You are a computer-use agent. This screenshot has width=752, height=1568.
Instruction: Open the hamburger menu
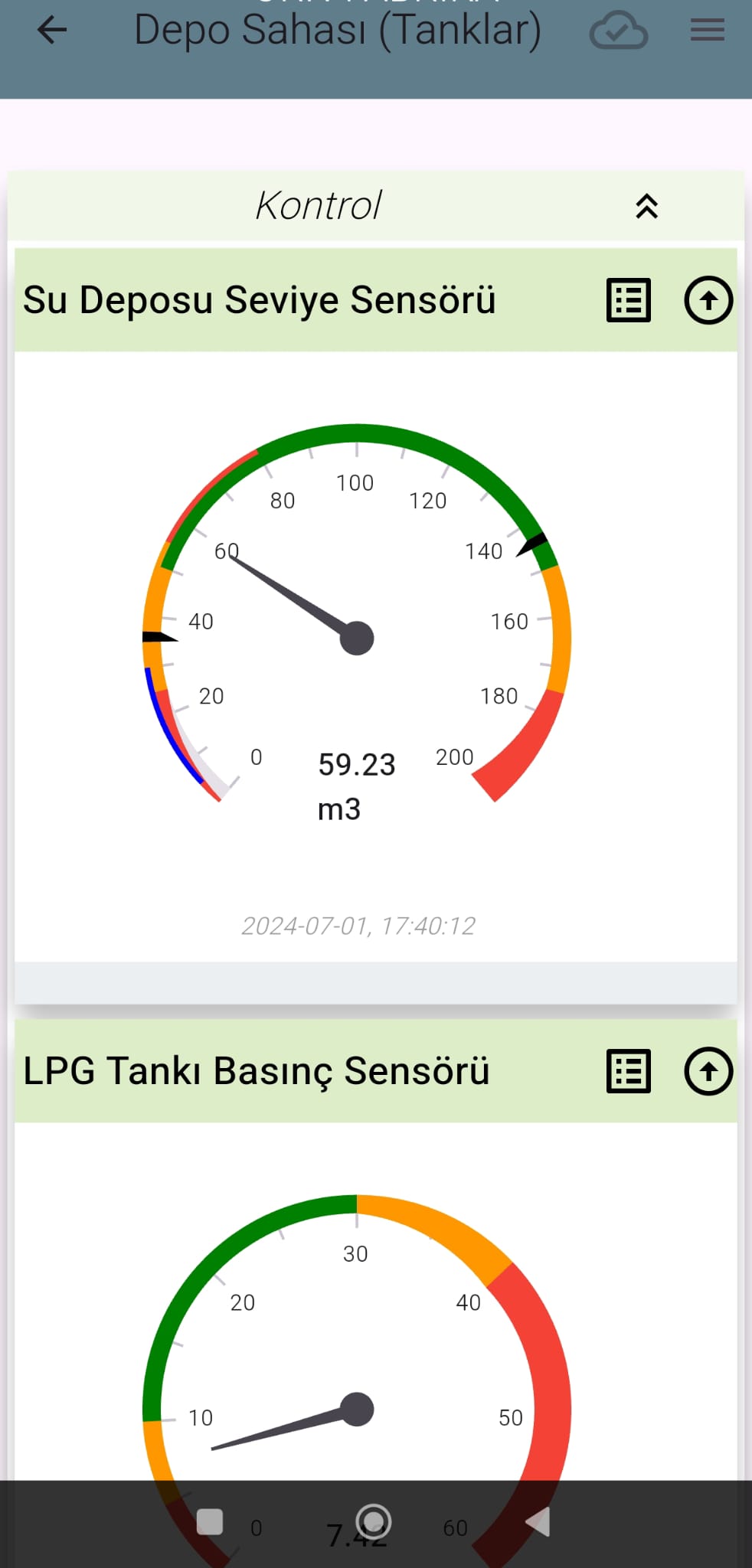pyautogui.click(x=707, y=31)
